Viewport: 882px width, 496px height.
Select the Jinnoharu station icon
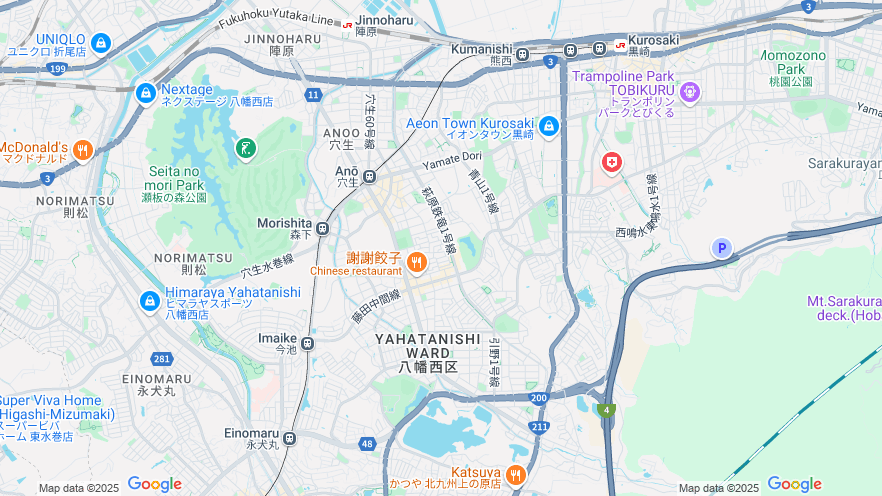347,25
